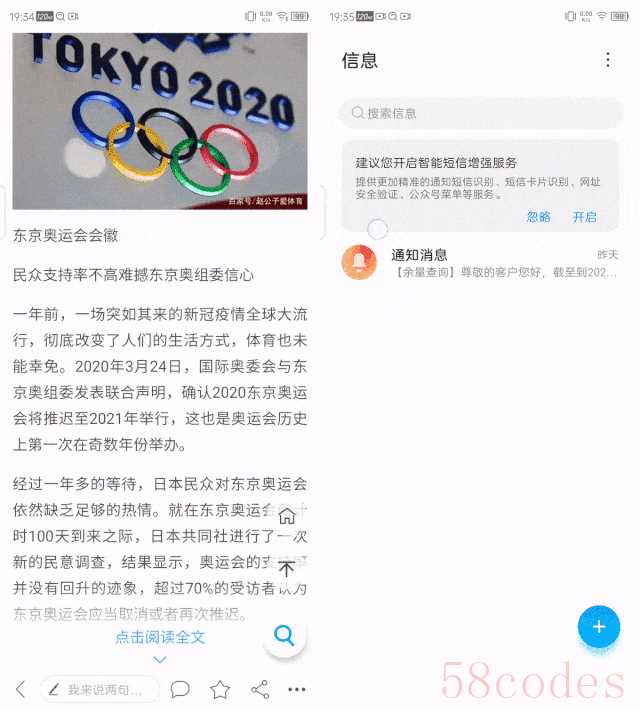
Task: Tap the floating home icon on the article
Action: tap(287, 517)
